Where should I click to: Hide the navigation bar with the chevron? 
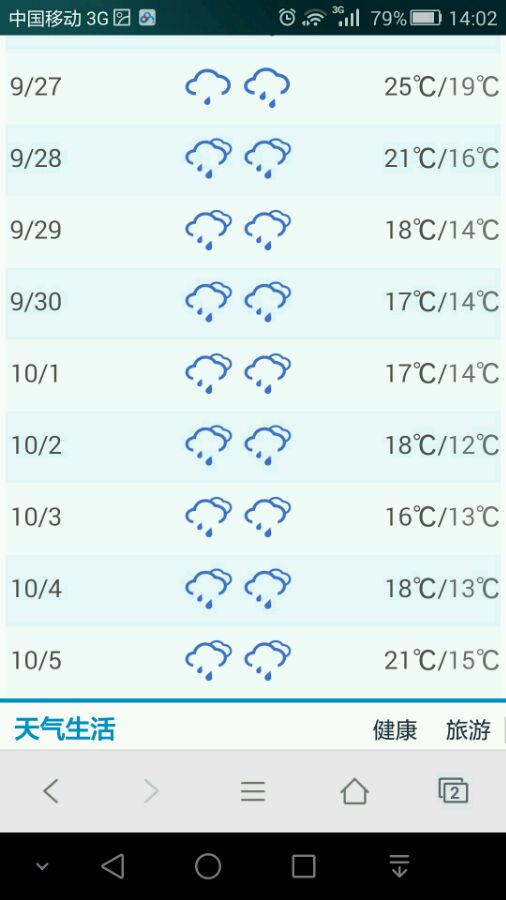coord(42,867)
